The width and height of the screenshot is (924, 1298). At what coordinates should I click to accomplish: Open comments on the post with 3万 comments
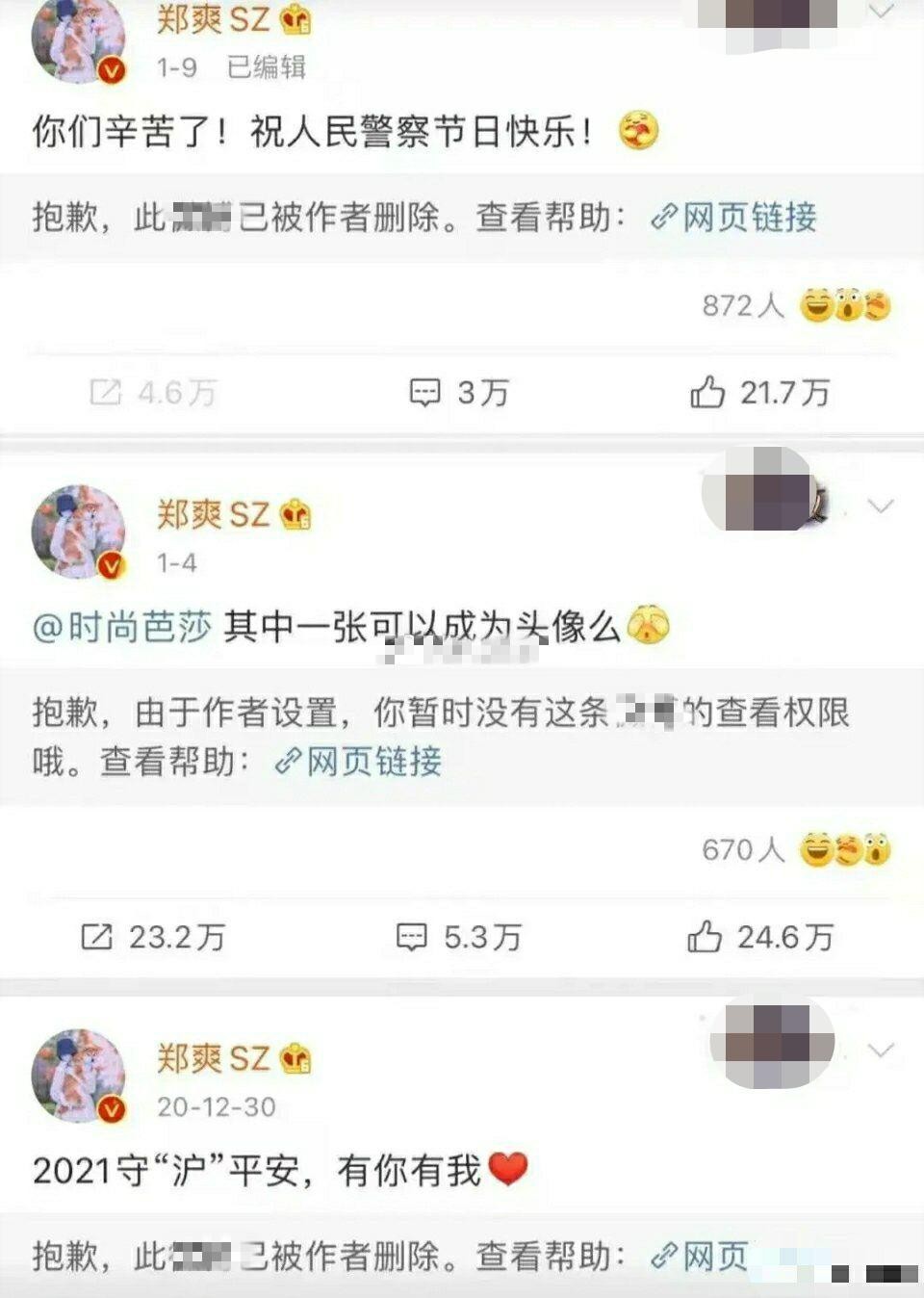coord(458,393)
